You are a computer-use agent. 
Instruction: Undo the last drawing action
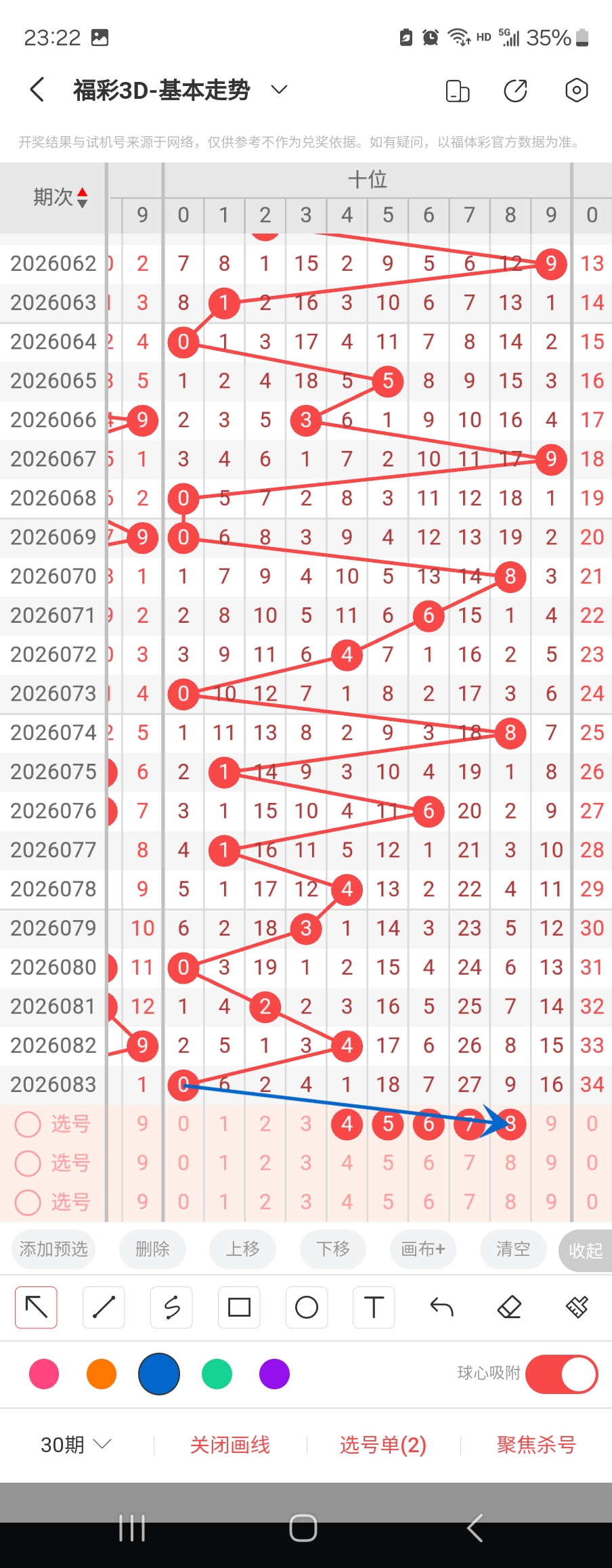coord(441,1307)
